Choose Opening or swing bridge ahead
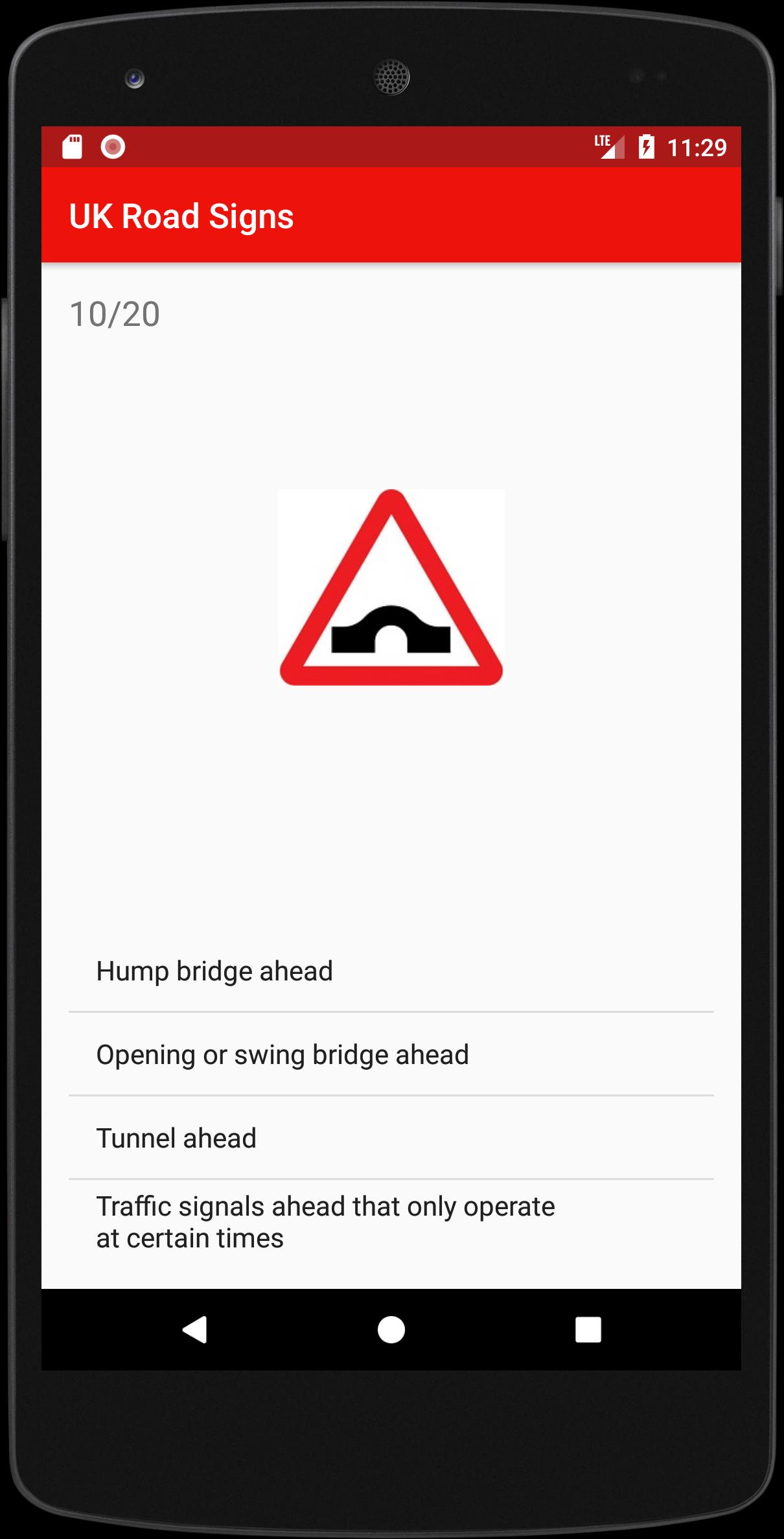The image size is (784, 1539). (x=391, y=1054)
